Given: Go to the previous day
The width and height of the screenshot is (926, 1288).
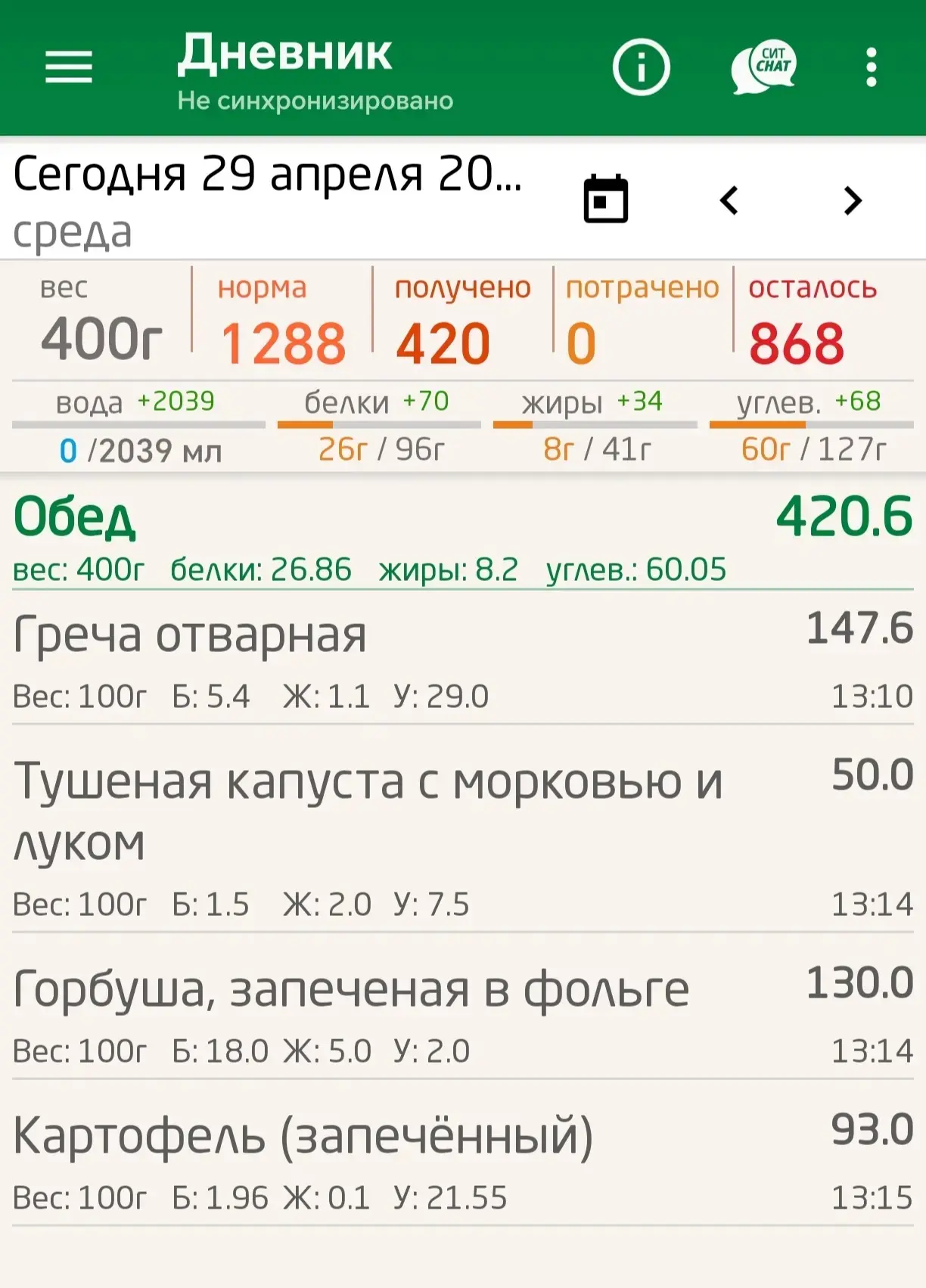Looking at the screenshot, I should (729, 200).
